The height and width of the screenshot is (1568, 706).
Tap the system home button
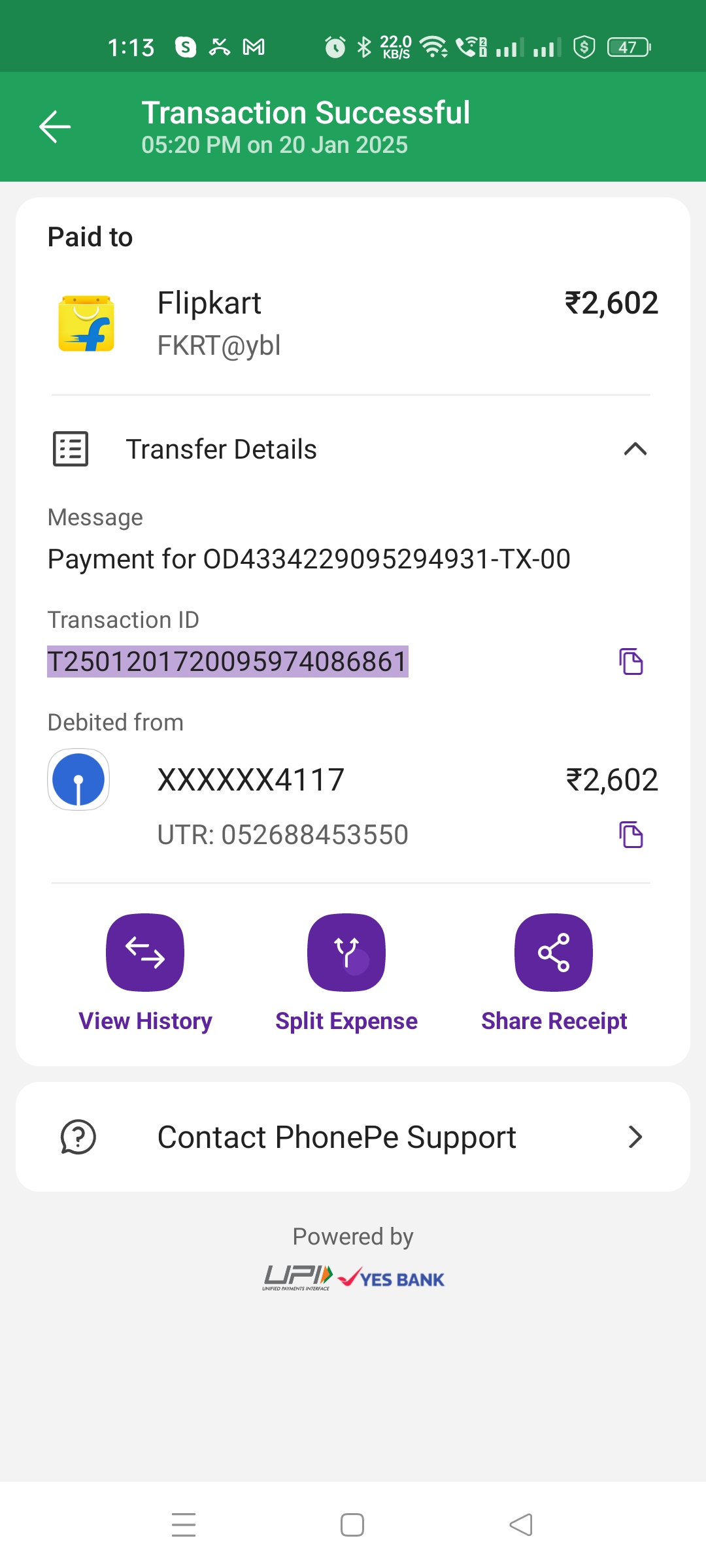pyautogui.click(x=352, y=1525)
